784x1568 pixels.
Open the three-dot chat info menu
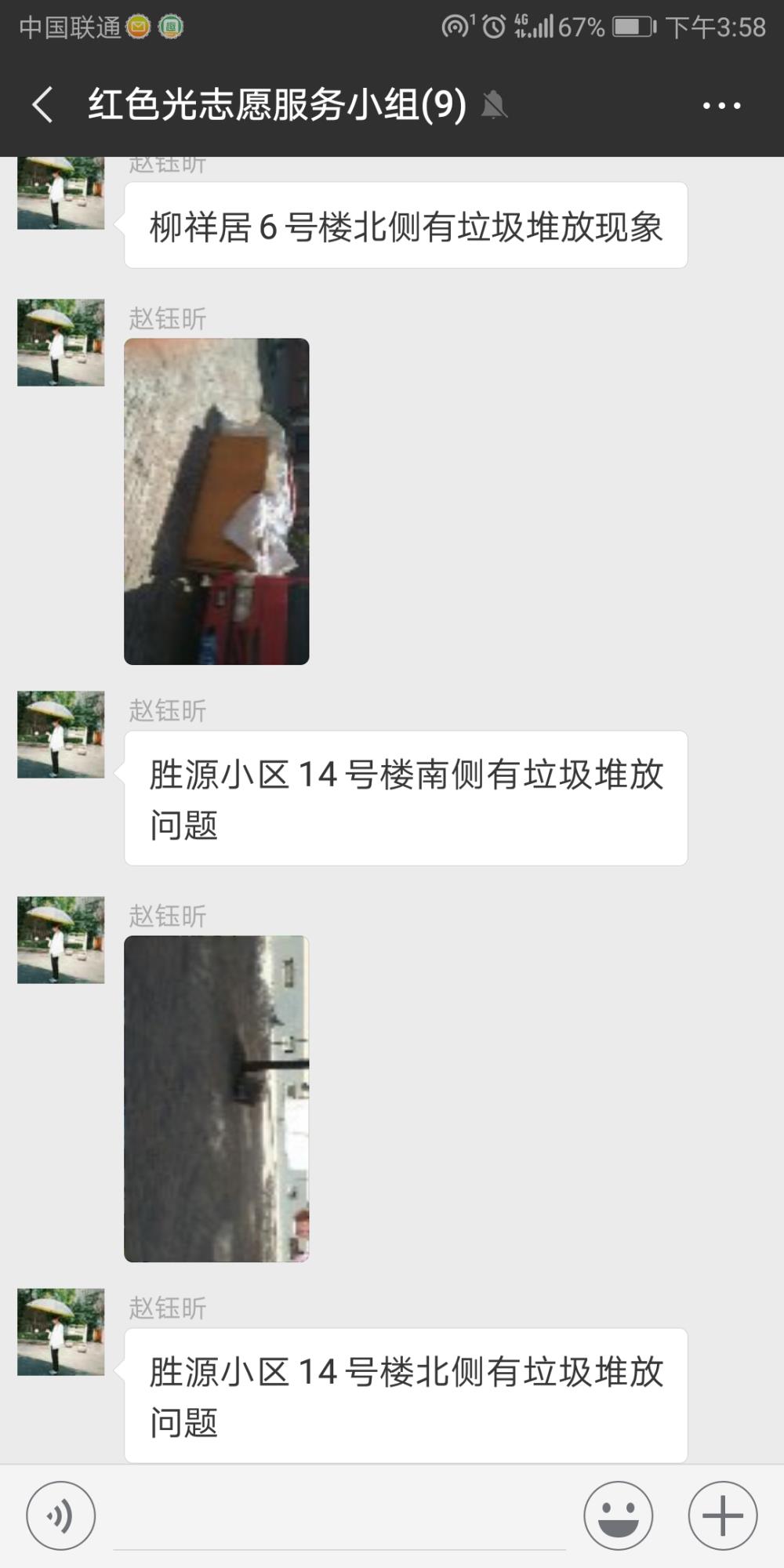721,105
